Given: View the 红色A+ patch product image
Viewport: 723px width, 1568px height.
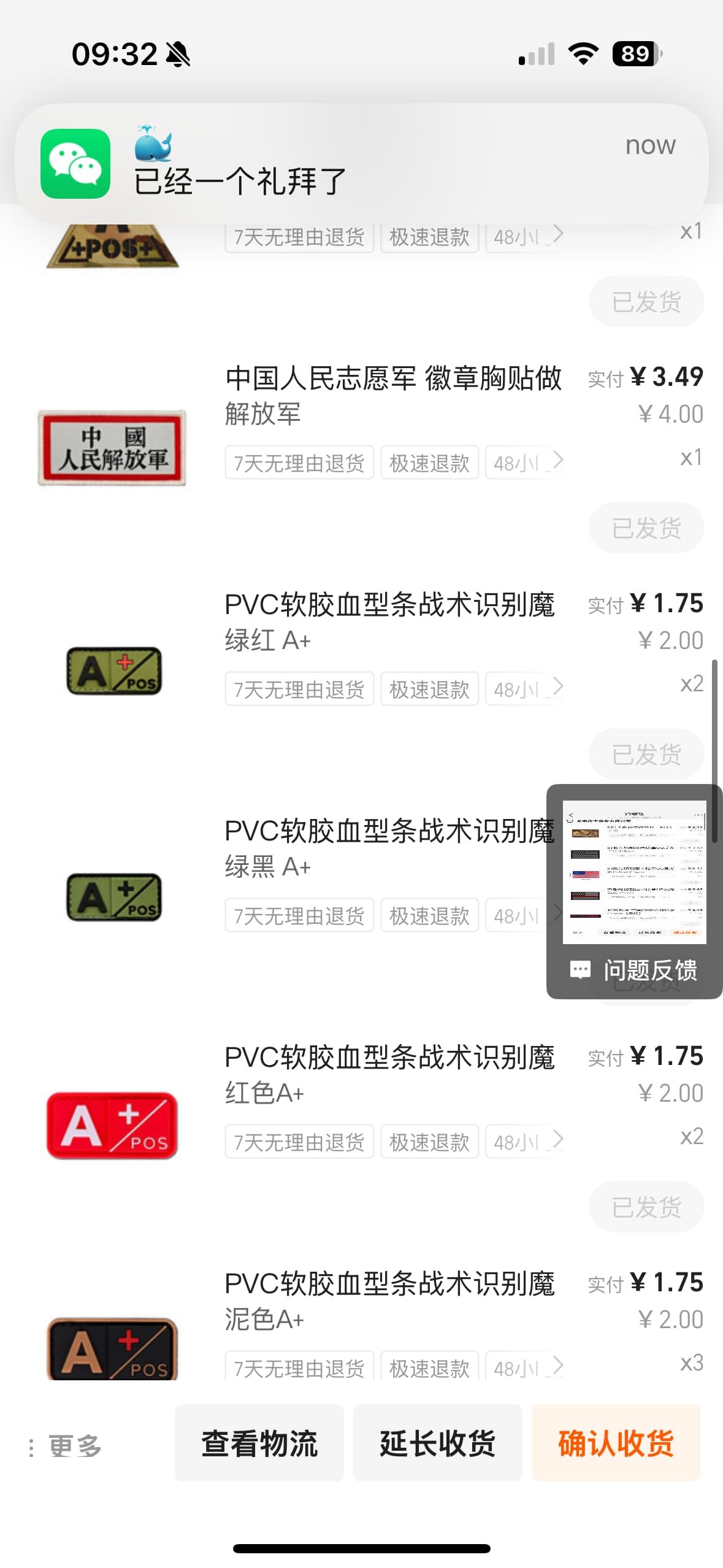Looking at the screenshot, I should (x=112, y=1125).
